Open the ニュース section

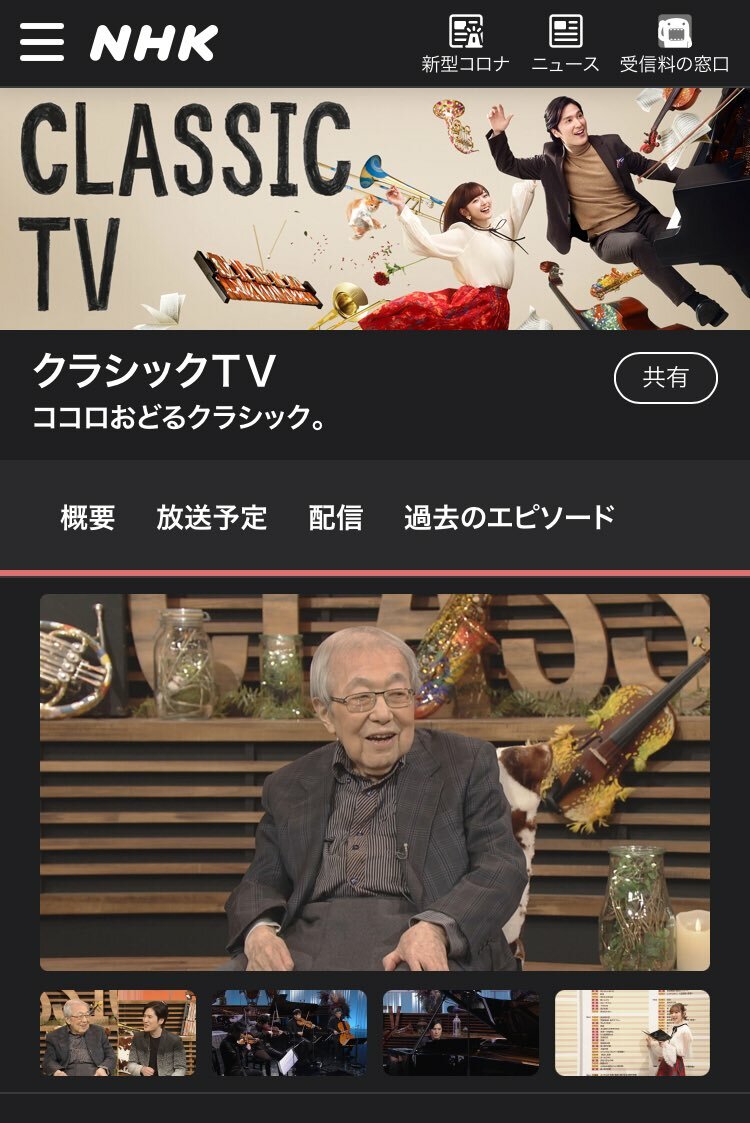tap(565, 44)
